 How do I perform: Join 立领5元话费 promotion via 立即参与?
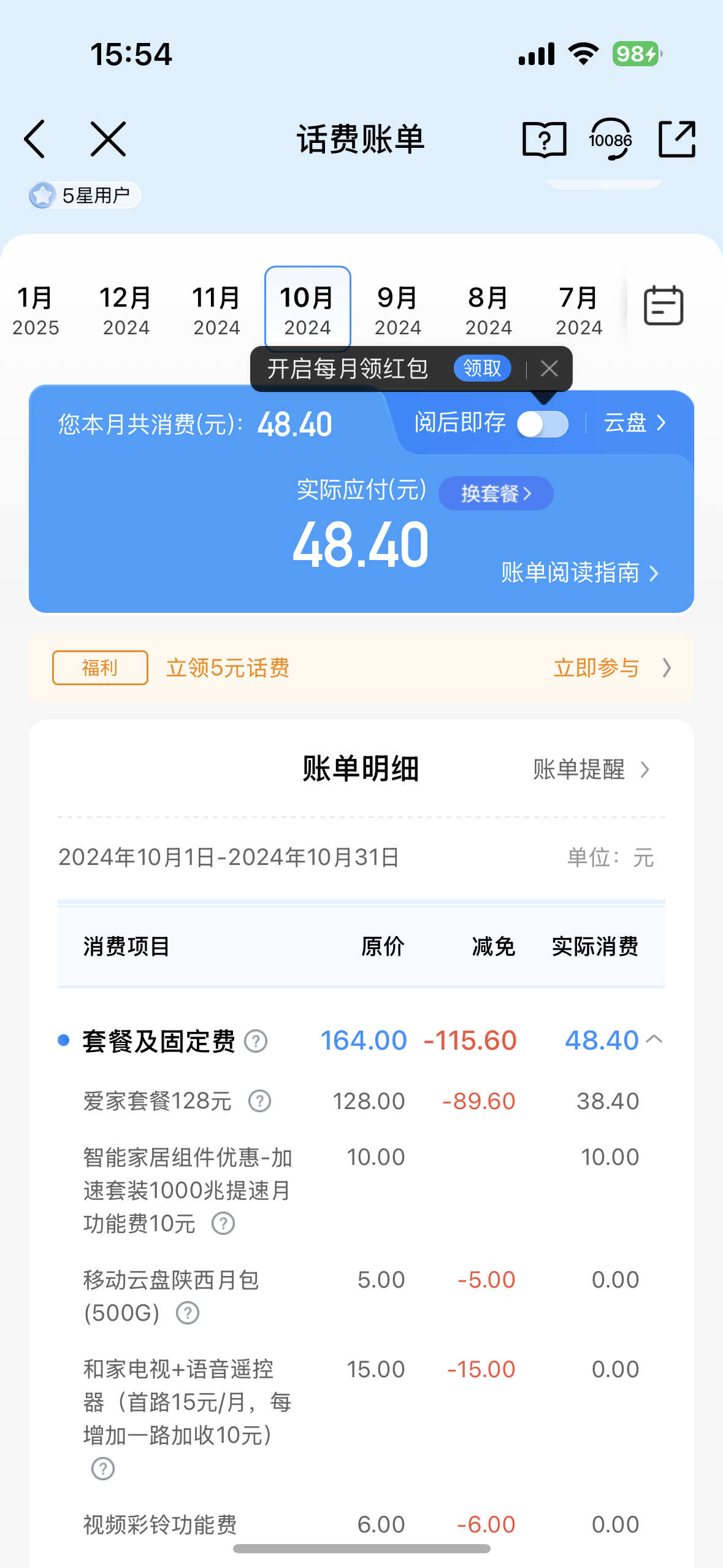[x=611, y=668]
